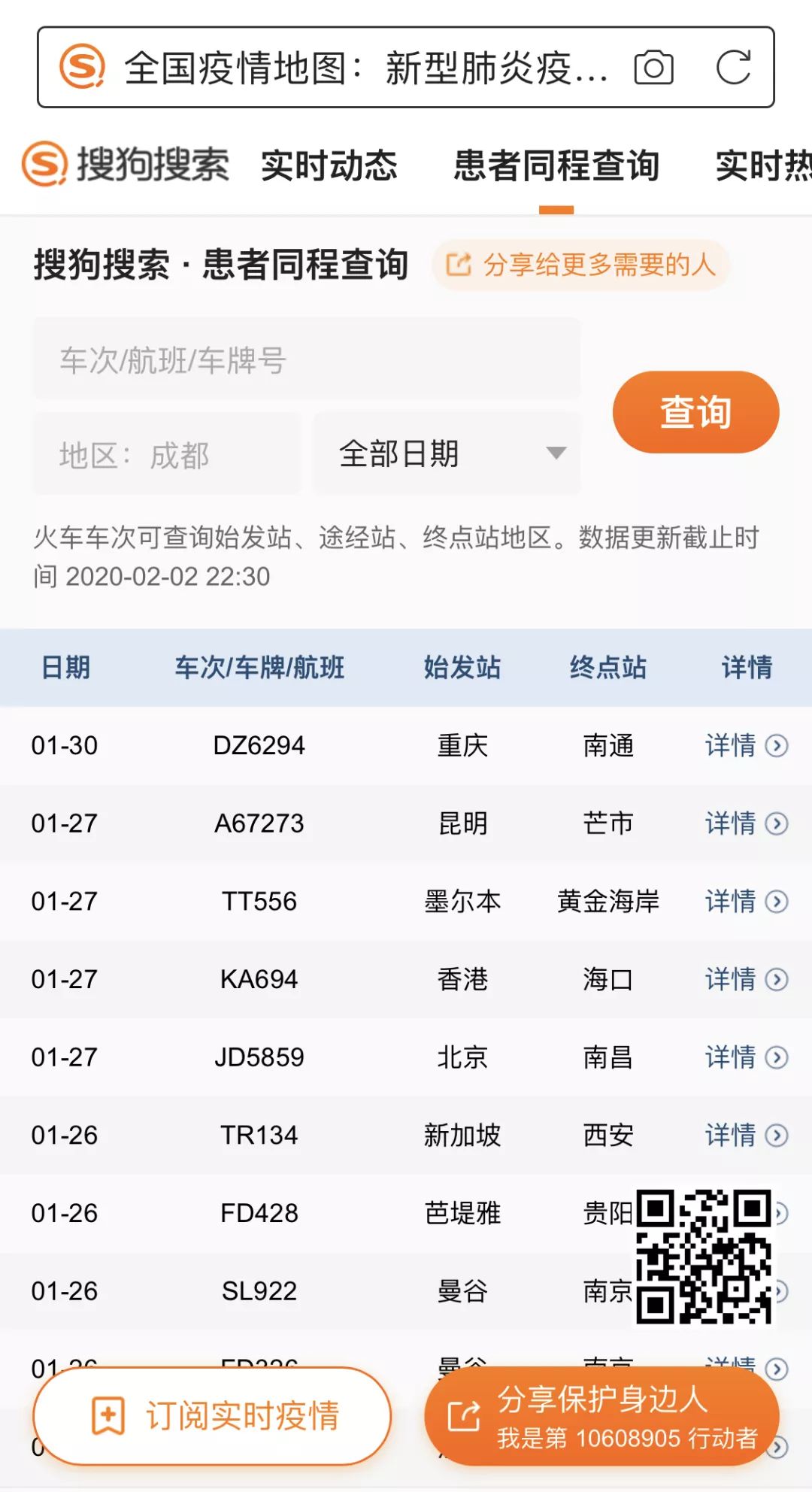Viewport: 812px width, 1492px height.
Task: Show details for KA694 香港 to 海口
Action: click(x=746, y=979)
